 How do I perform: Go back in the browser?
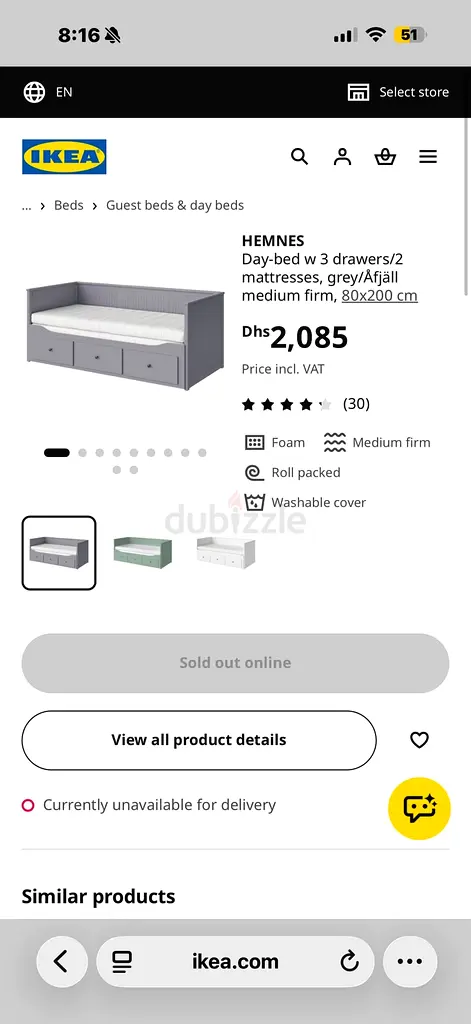(61, 961)
